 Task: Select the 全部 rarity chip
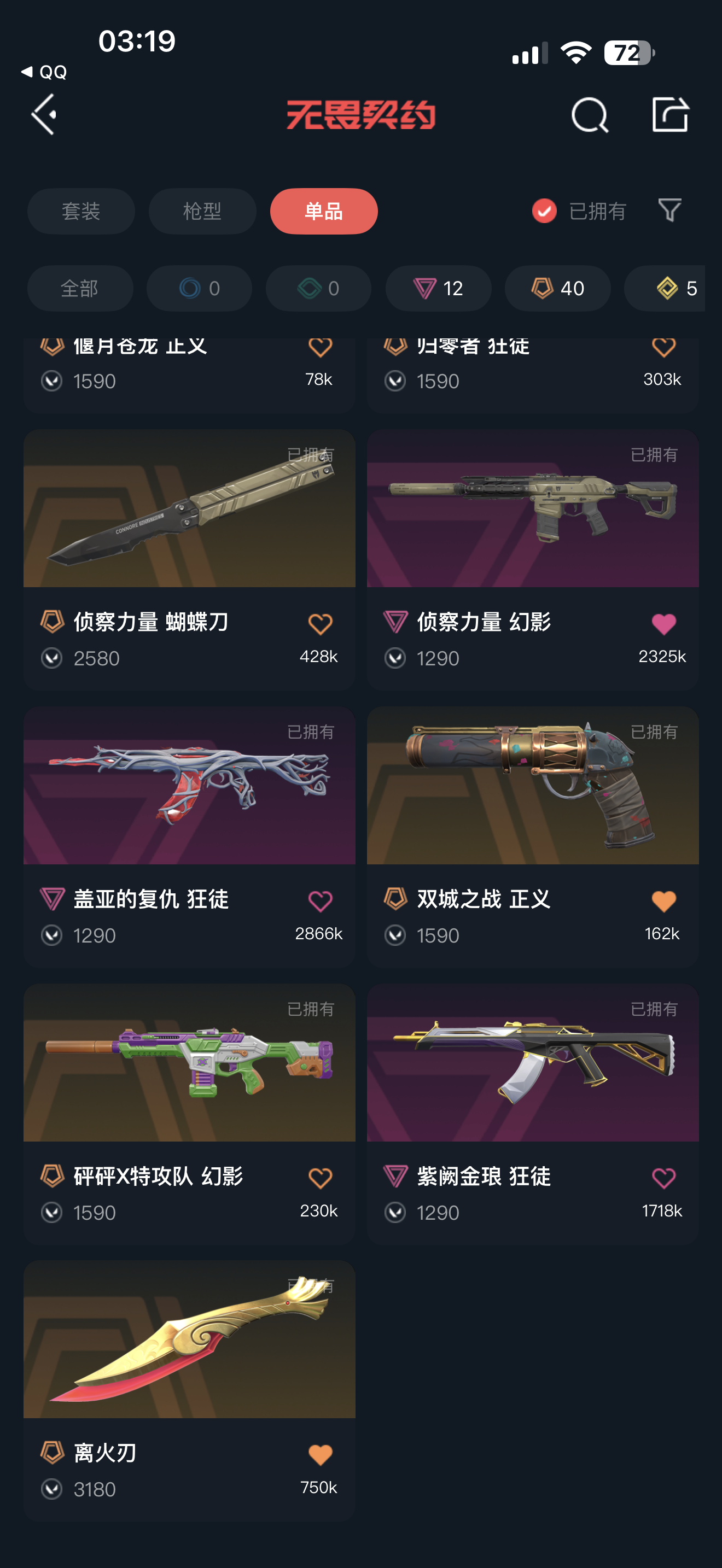click(x=80, y=288)
